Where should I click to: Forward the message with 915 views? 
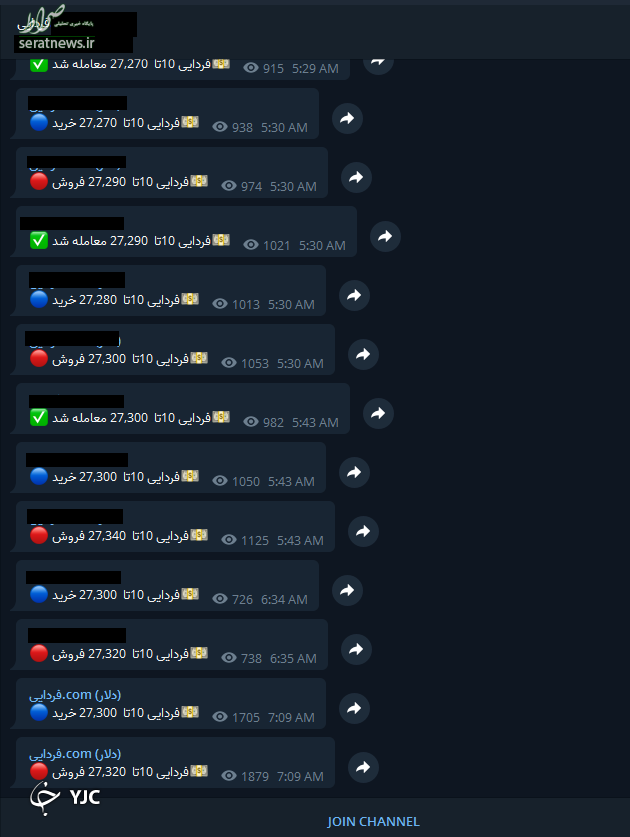376,61
